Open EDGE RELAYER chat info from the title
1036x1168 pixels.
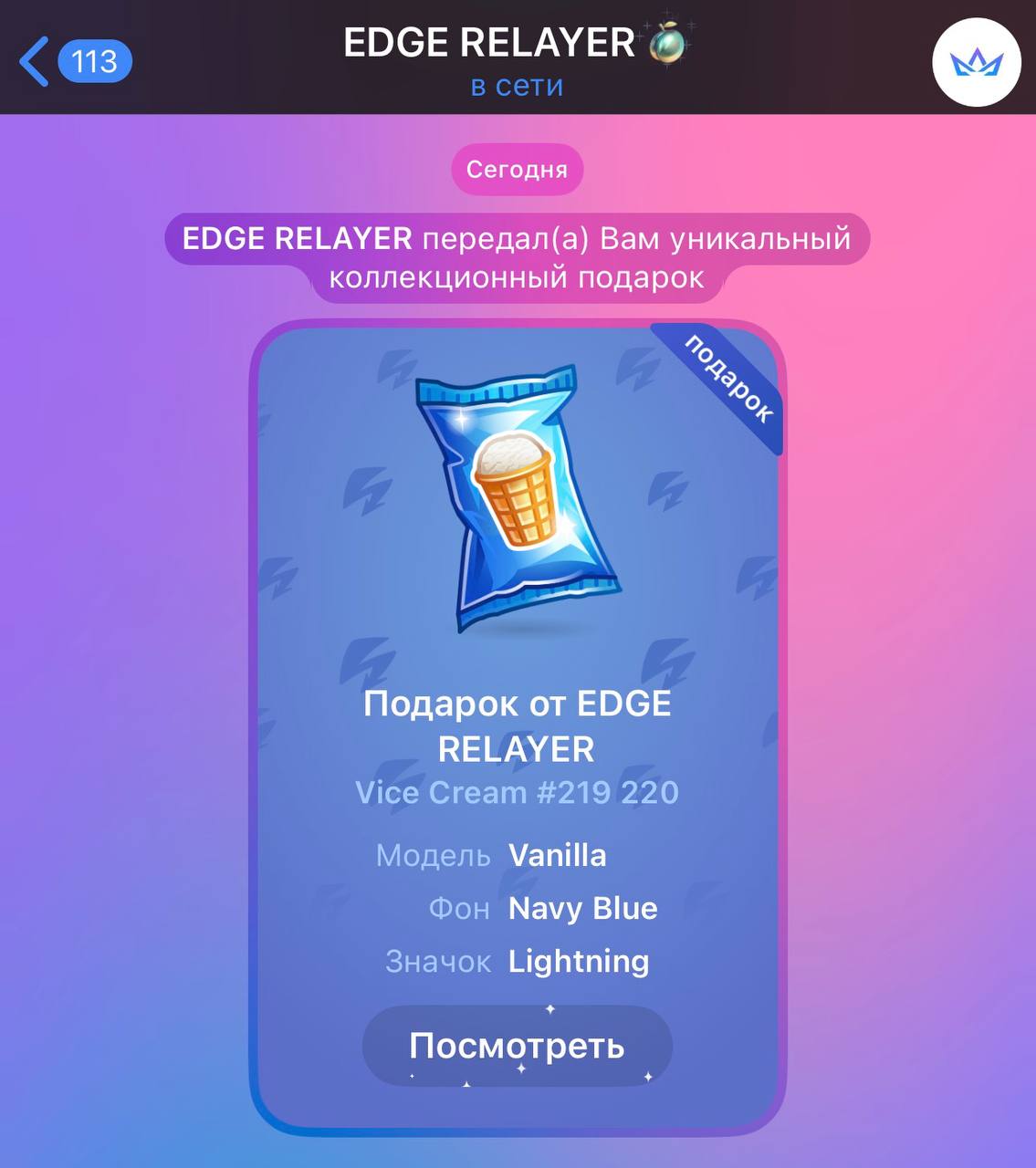490,43
